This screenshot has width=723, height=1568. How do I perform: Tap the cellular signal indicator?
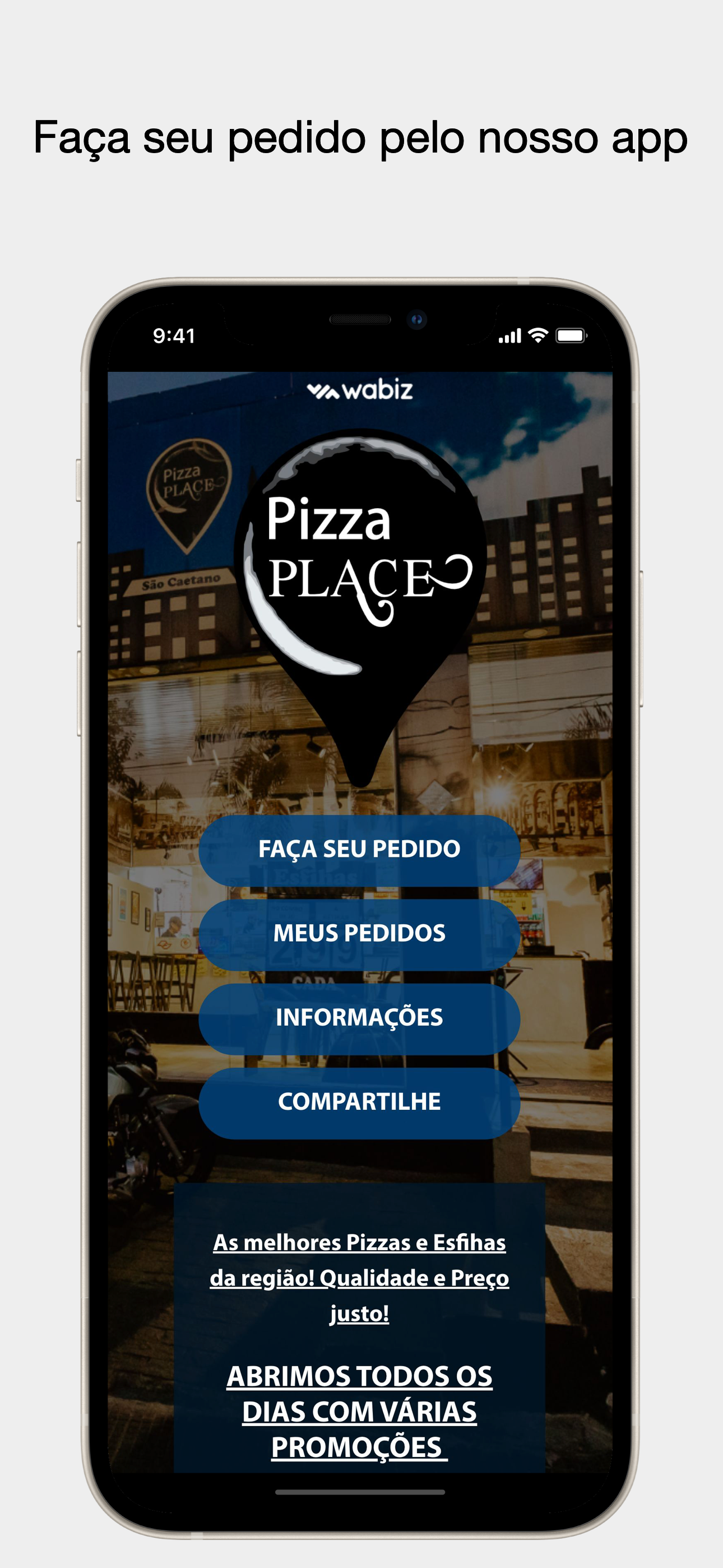click(512, 335)
